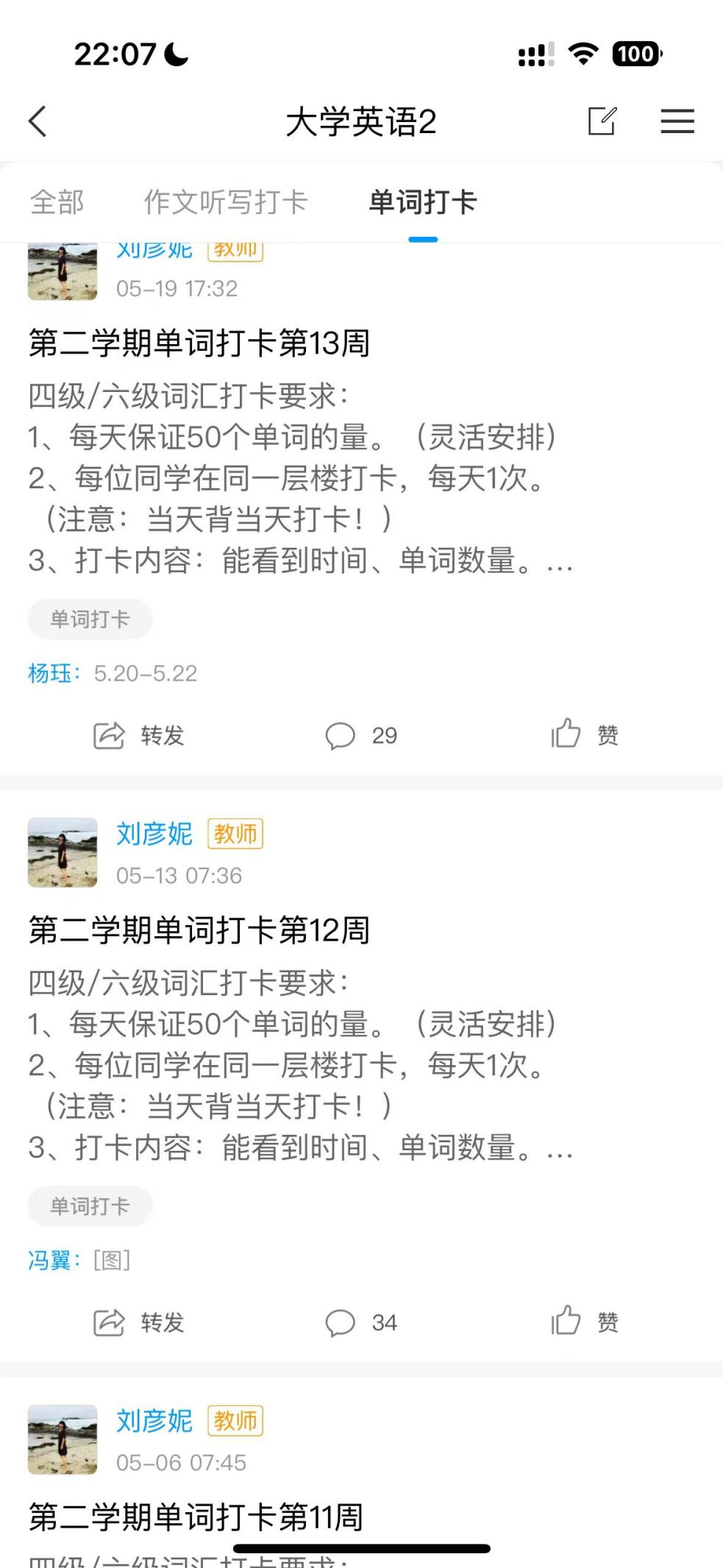Forward the 第12周 post via 转发

[x=138, y=1322]
